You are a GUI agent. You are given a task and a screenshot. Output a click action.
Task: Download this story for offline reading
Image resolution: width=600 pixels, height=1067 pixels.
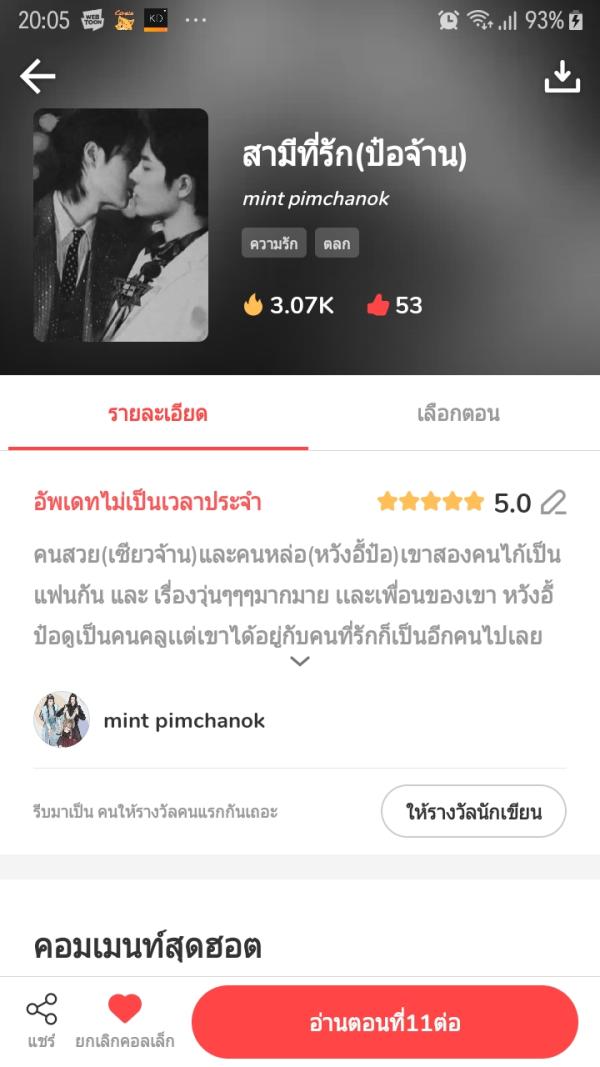(x=562, y=77)
